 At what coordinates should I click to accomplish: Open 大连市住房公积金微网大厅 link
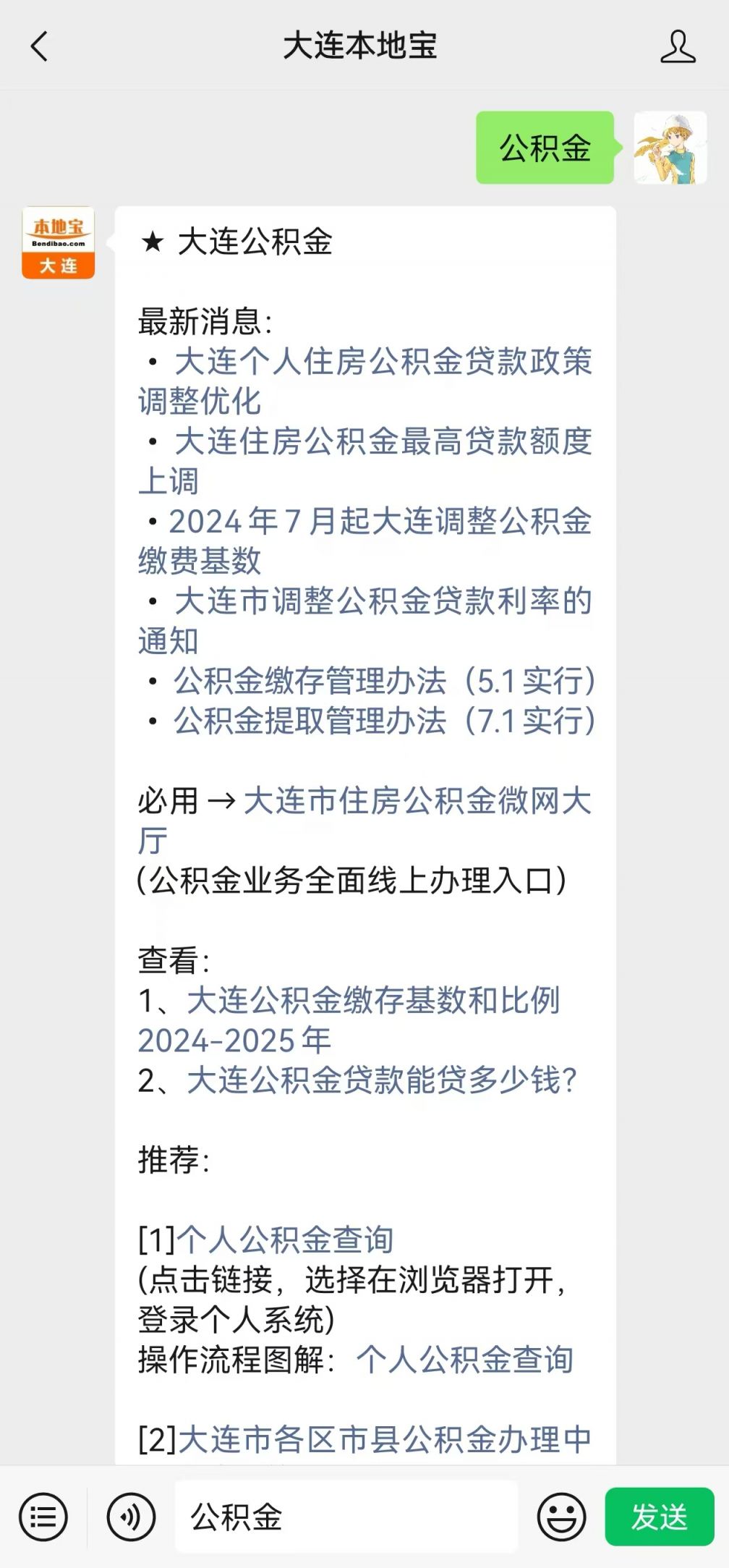365,820
